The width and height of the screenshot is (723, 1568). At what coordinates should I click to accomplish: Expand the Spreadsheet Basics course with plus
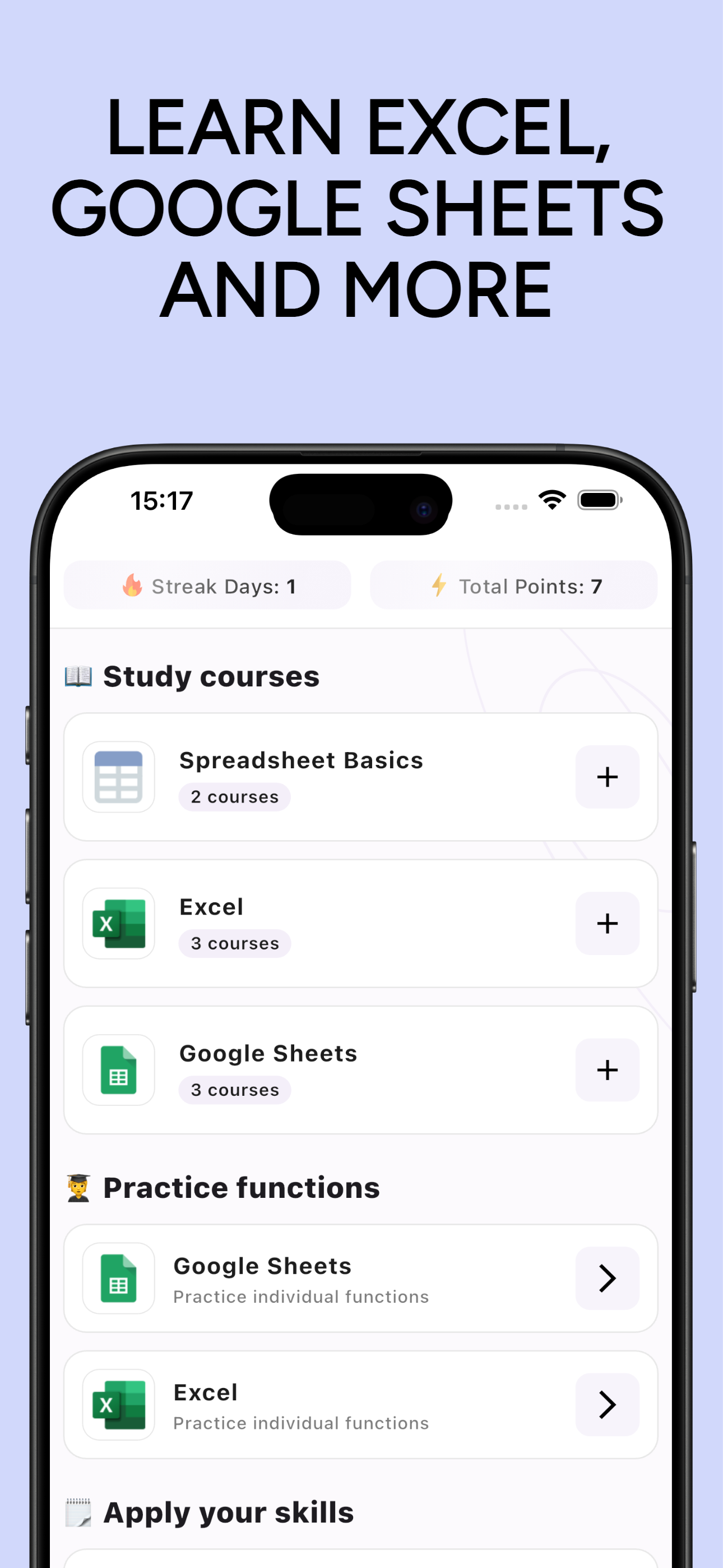pyautogui.click(x=607, y=777)
